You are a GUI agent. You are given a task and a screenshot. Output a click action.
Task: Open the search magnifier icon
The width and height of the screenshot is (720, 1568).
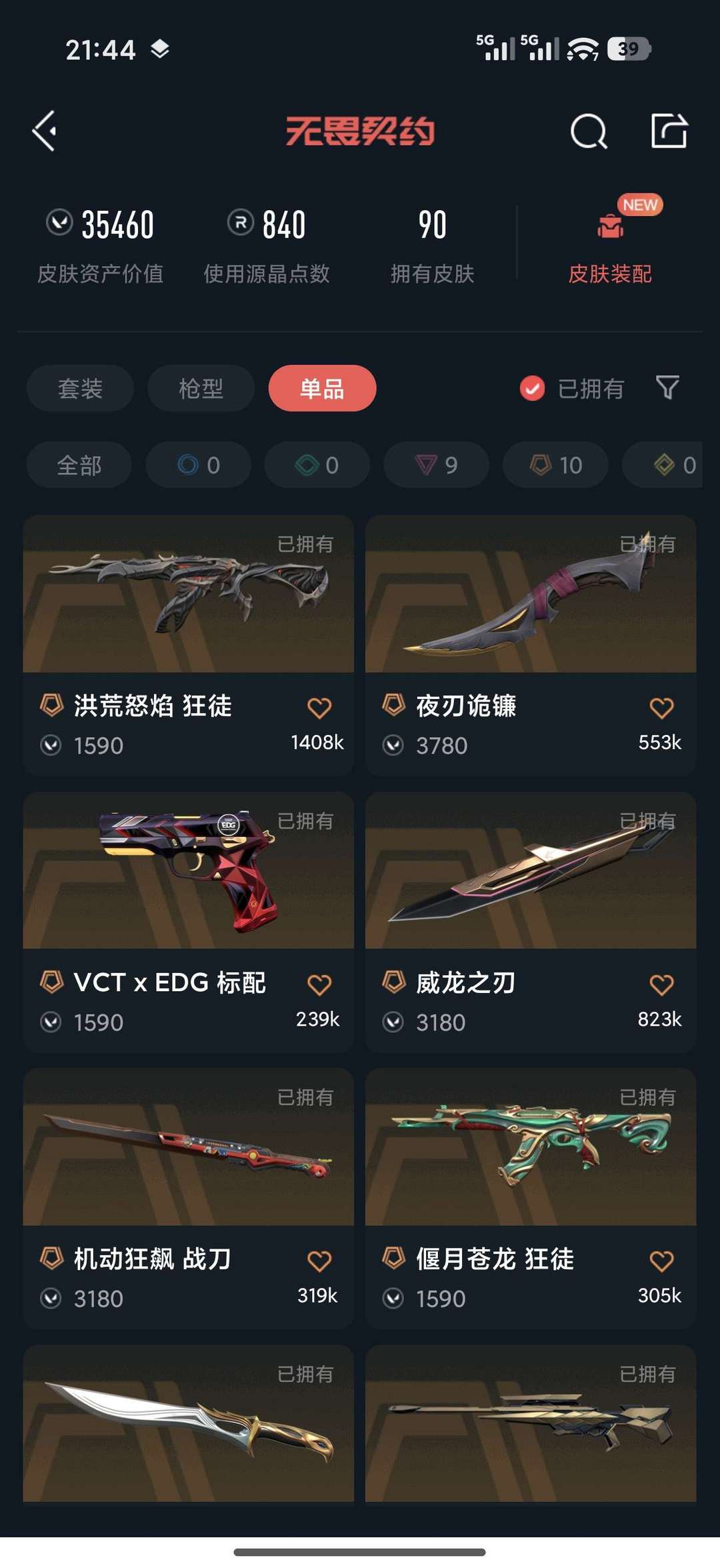pyautogui.click(x=587, y=131)
